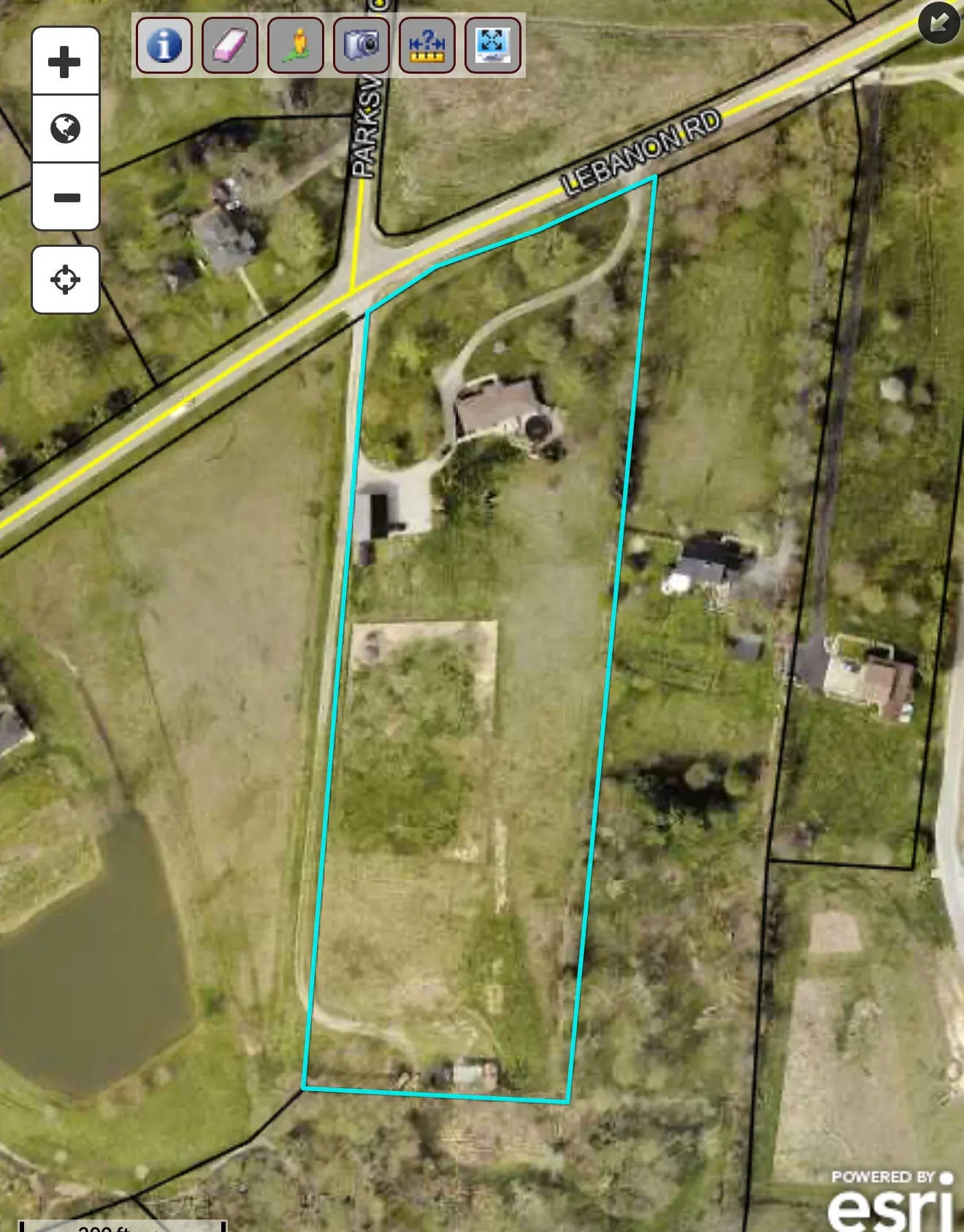Reset map to default globe extent

[65, 129]
